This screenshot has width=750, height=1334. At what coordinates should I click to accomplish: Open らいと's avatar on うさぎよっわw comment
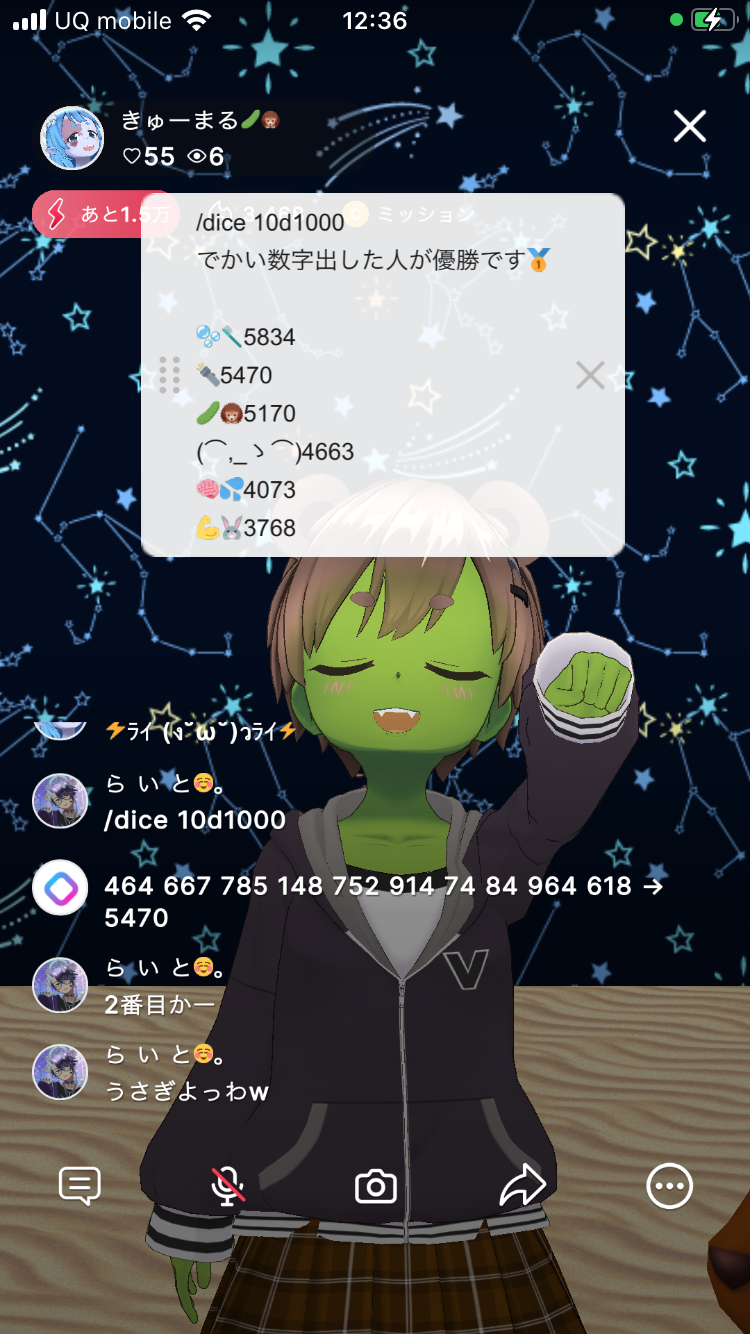(x=60, y=1072)
